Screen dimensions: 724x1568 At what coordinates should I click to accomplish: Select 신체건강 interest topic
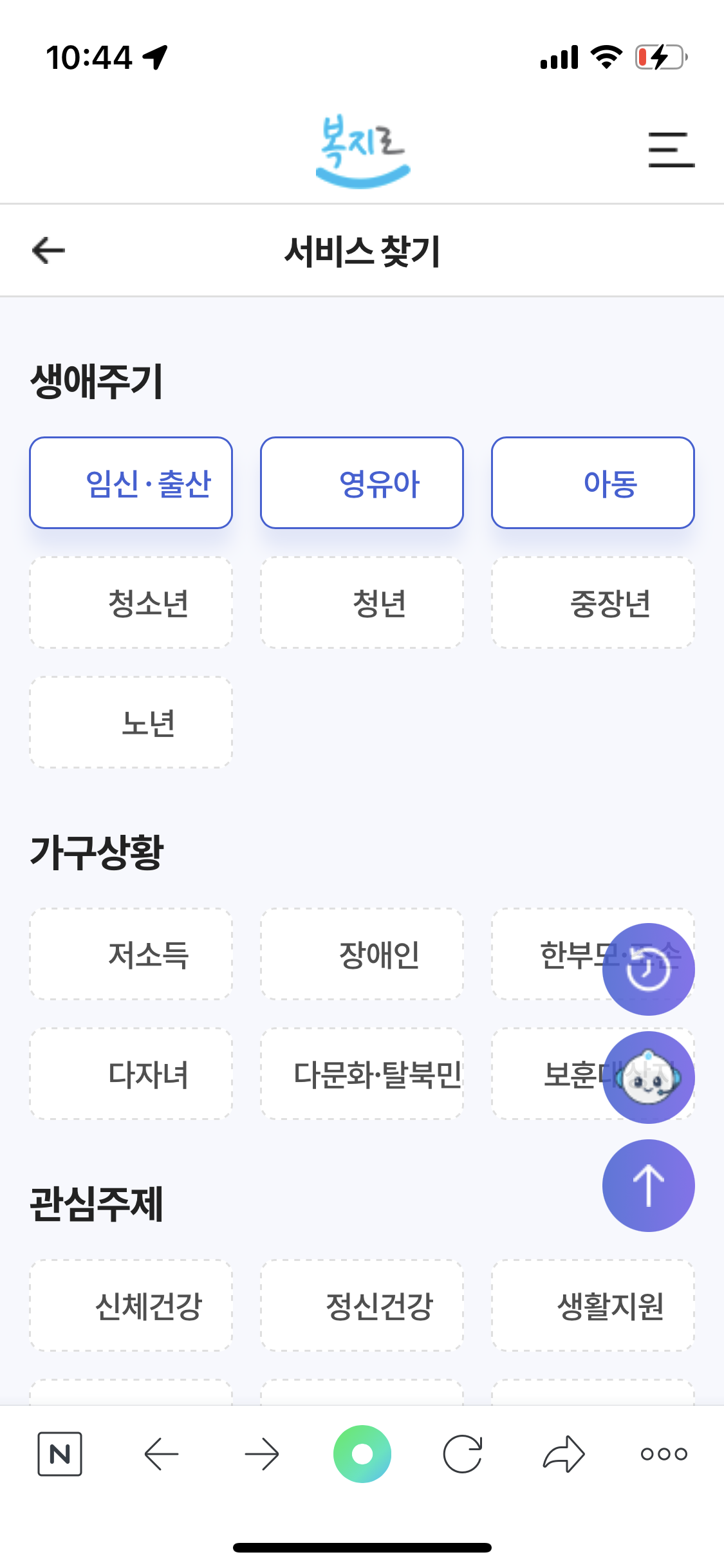point(131,1305)
